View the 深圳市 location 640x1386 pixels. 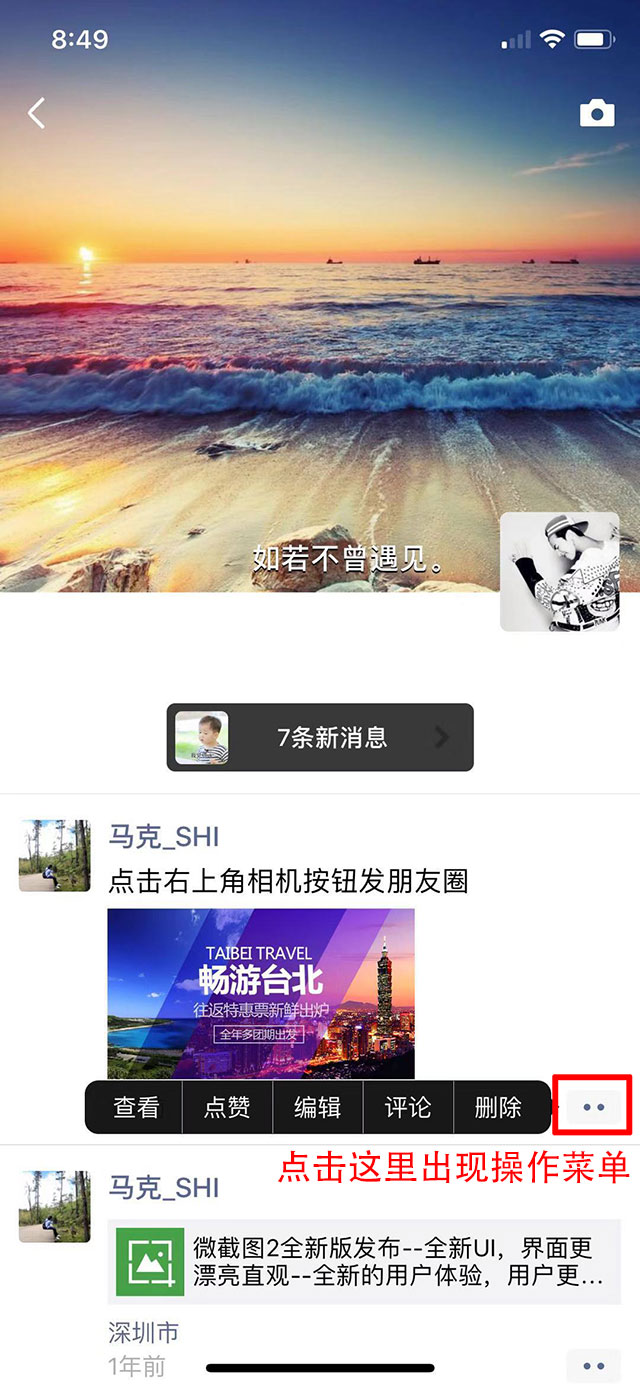click(144, 1332)
